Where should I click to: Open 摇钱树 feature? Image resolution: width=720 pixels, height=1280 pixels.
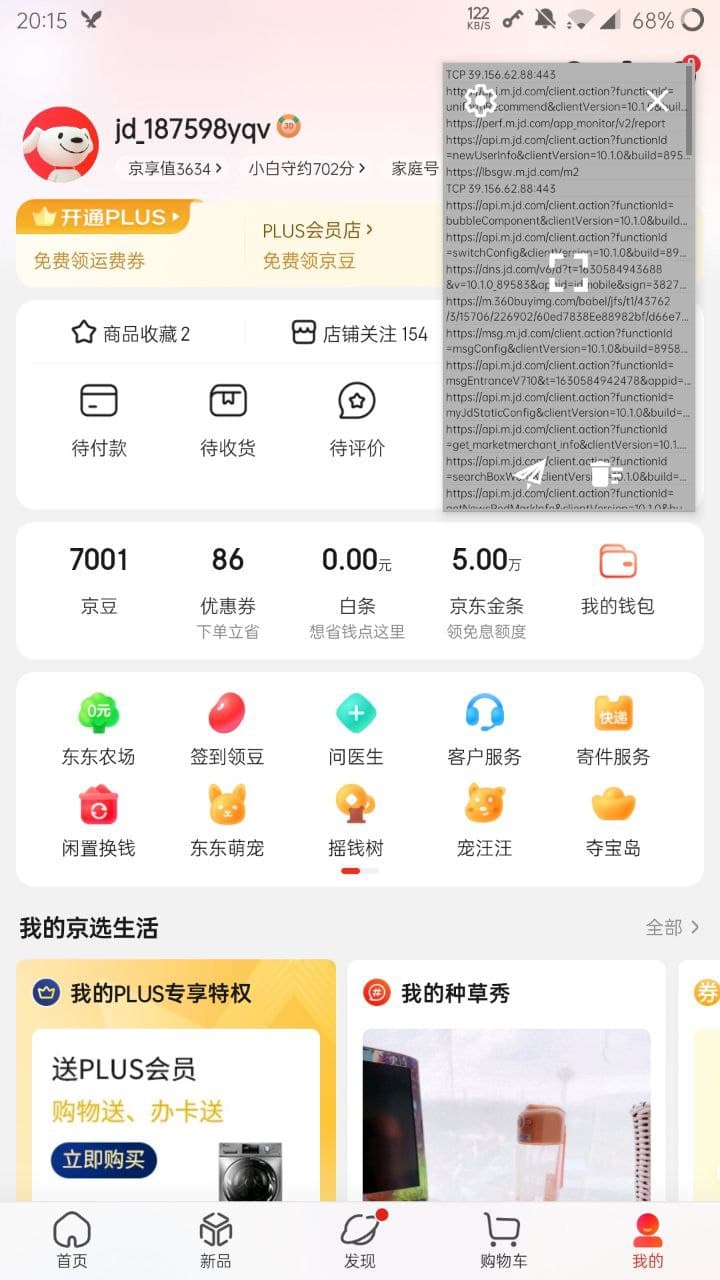click(x=356, y=822)
